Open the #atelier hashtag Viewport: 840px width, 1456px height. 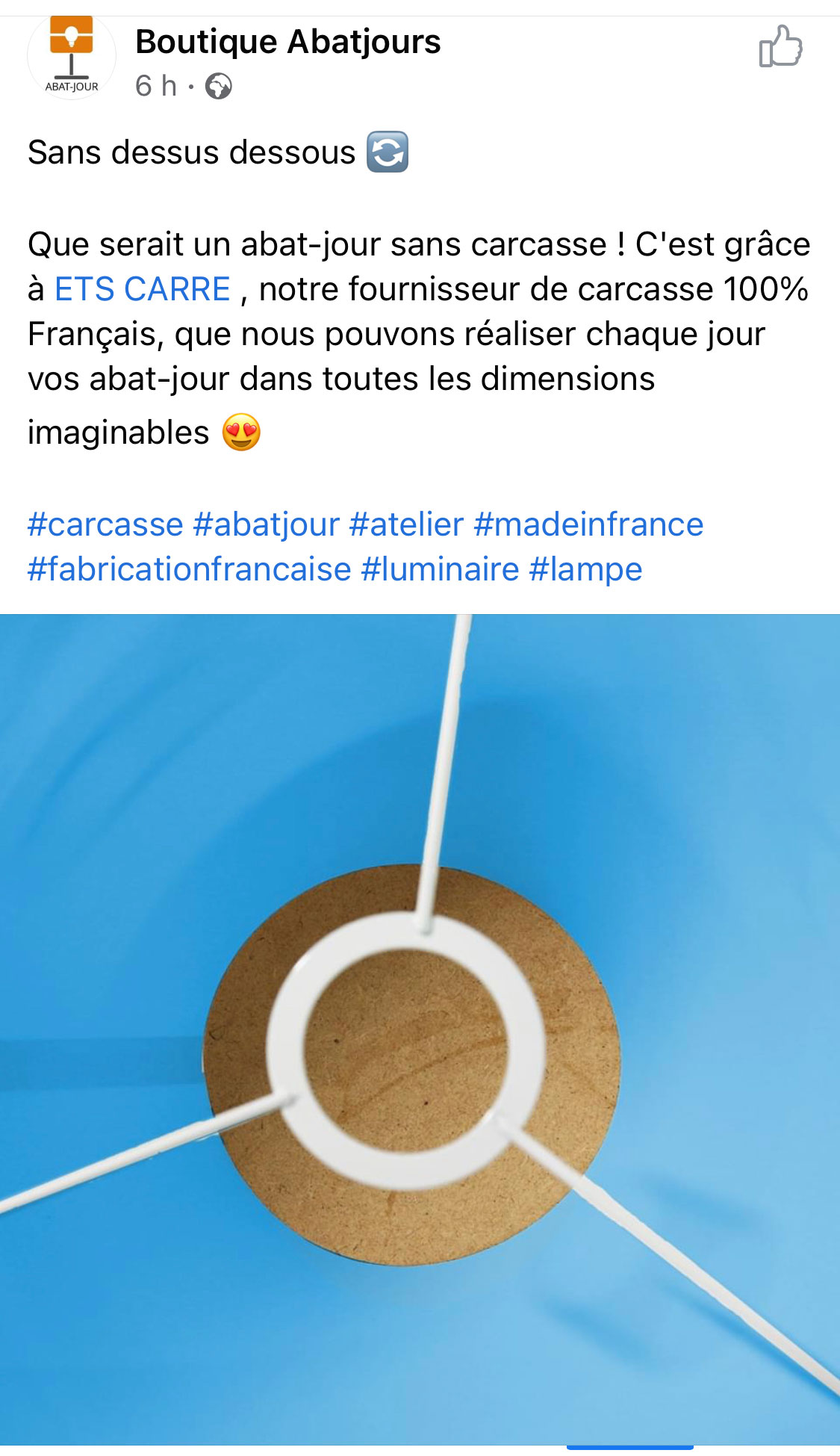pos(406,524)
